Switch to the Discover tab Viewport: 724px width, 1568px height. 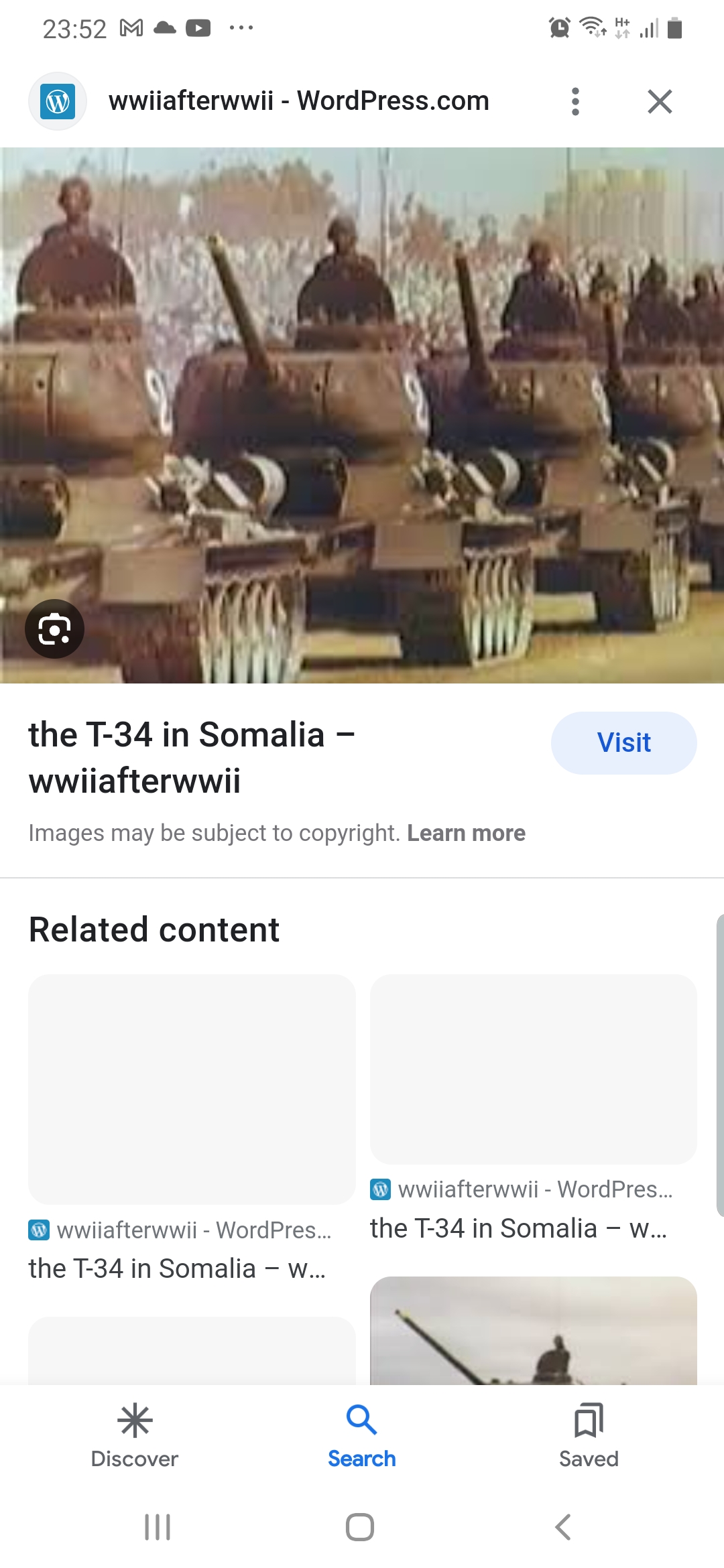click(135, 1435)
